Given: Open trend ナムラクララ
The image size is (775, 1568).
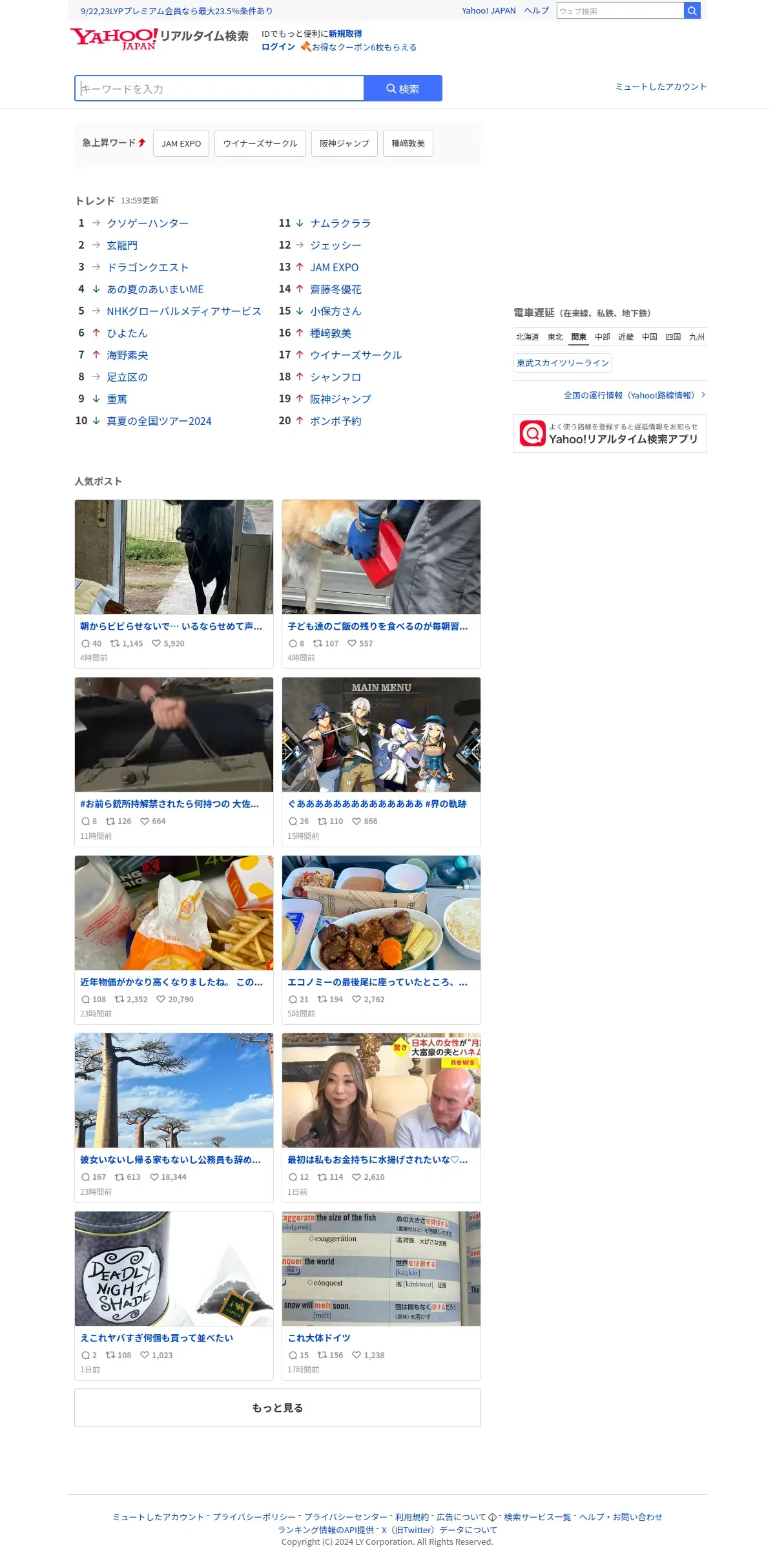Looking at the screenshot, I should click(x=340, y=223).
